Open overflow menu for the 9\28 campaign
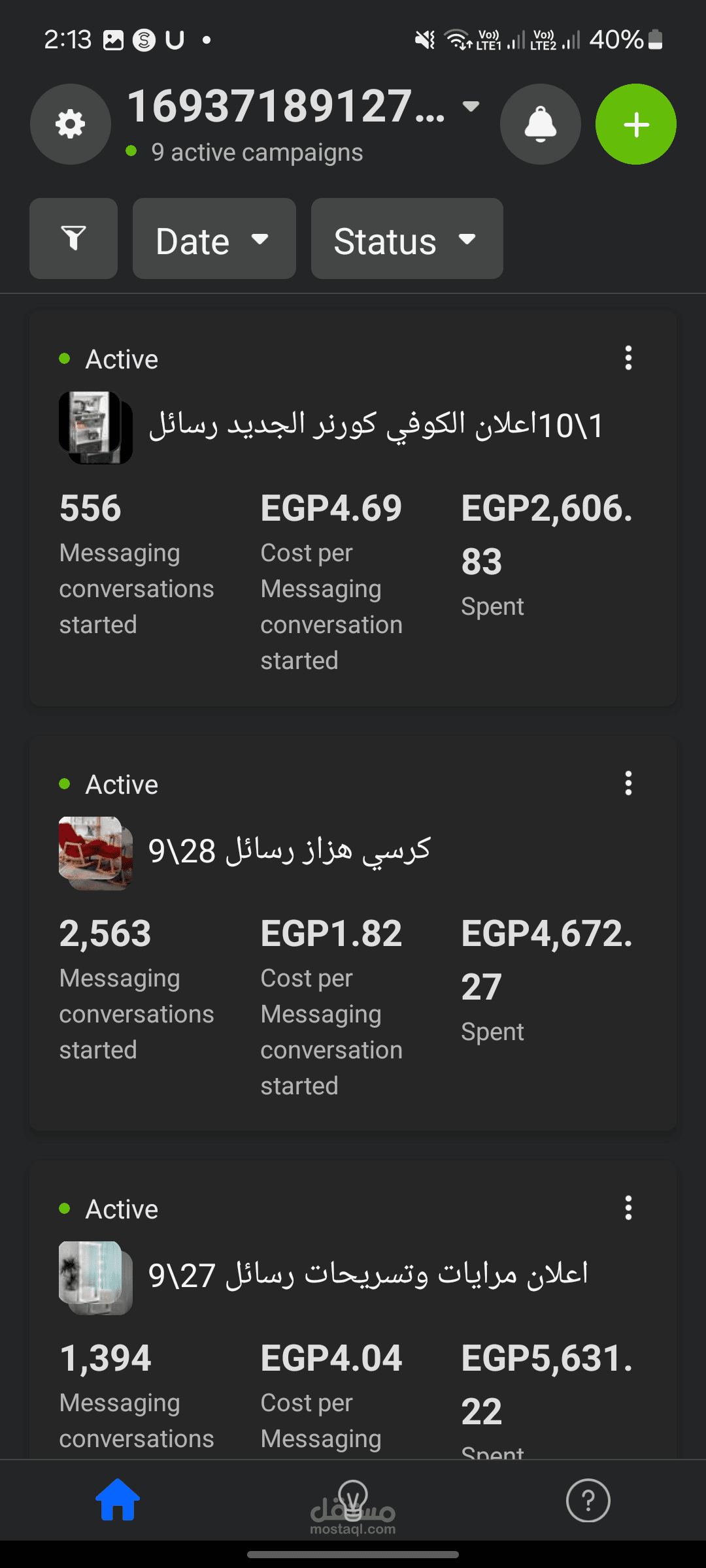 pos(628,783)
